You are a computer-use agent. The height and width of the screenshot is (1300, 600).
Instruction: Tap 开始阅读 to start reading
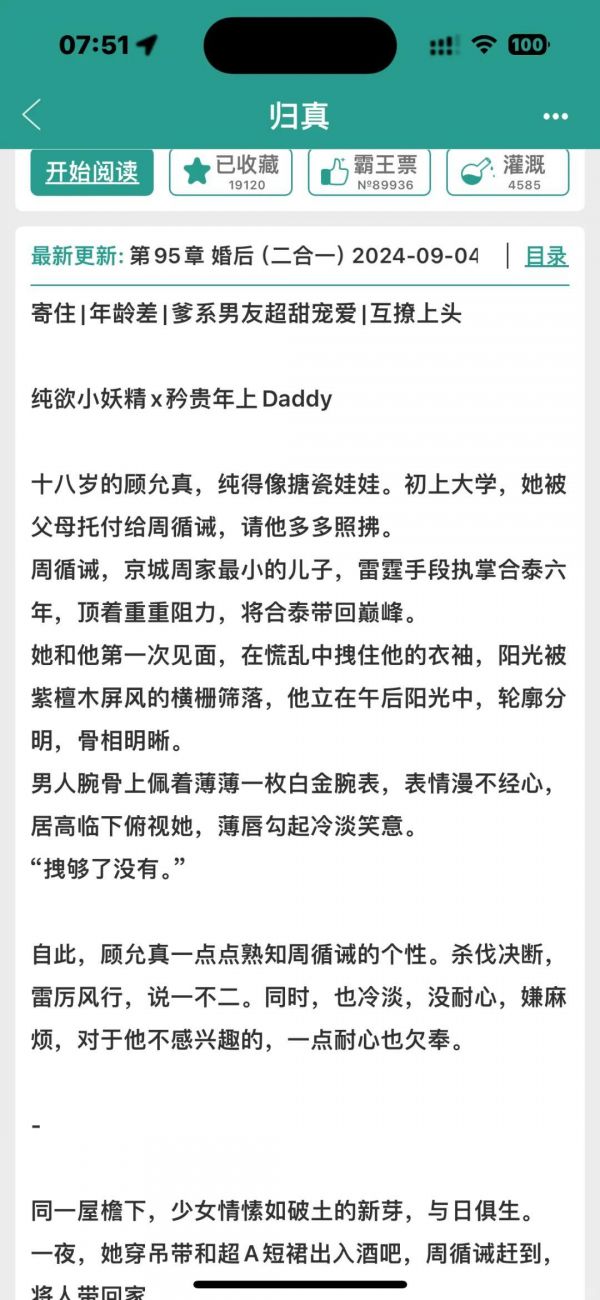click(92, 172)
